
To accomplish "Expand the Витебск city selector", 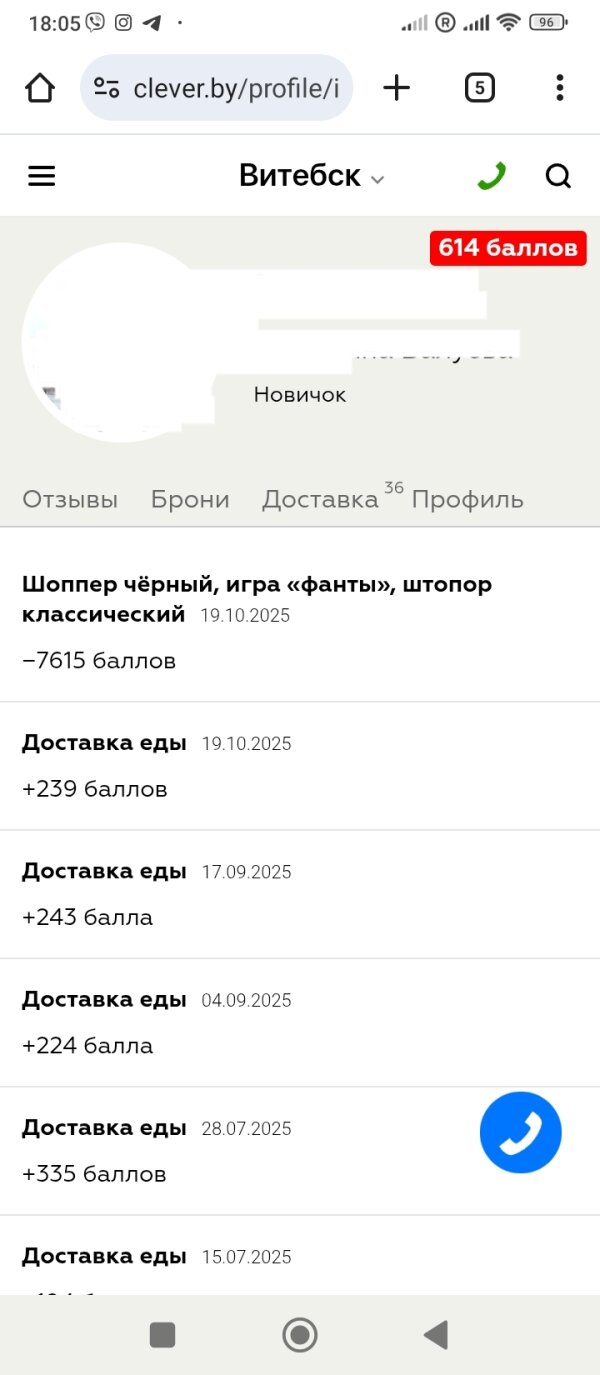I will pos(311,177).
